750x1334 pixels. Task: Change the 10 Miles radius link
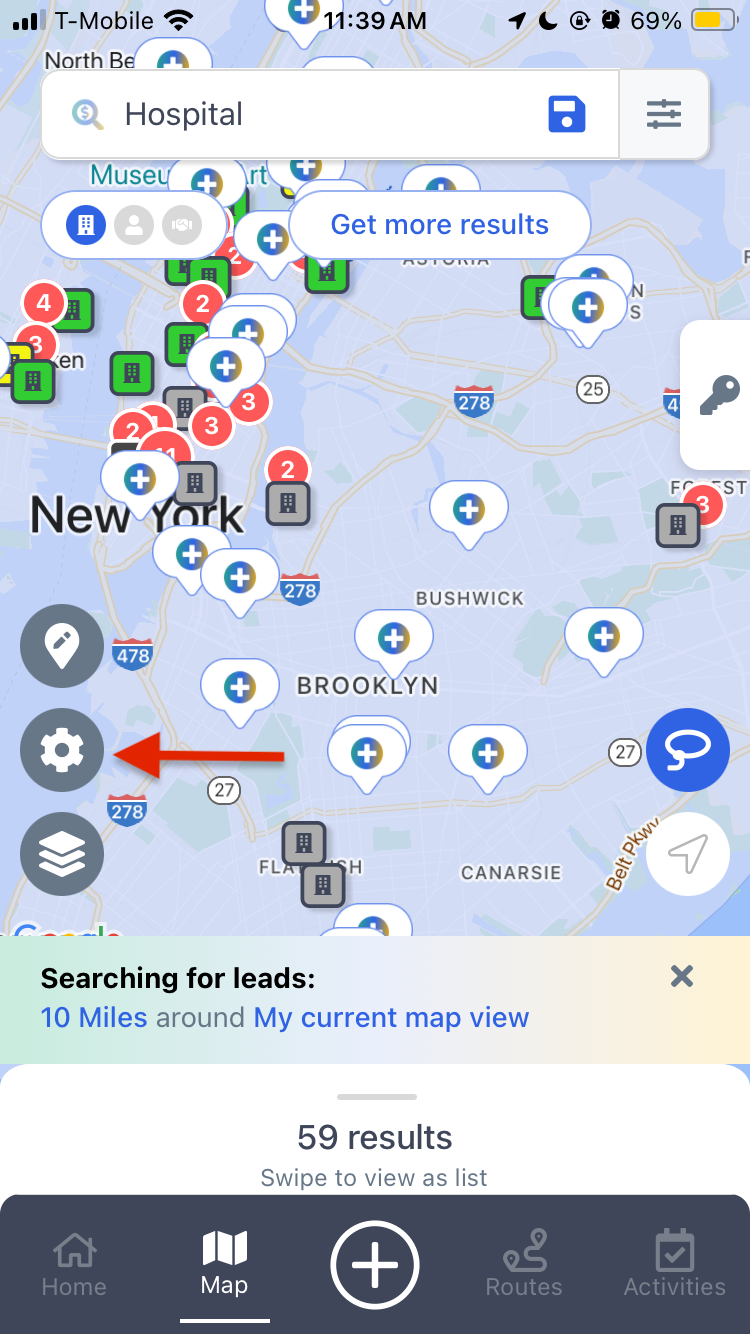pyautogui.click(x=94, y=1018)
